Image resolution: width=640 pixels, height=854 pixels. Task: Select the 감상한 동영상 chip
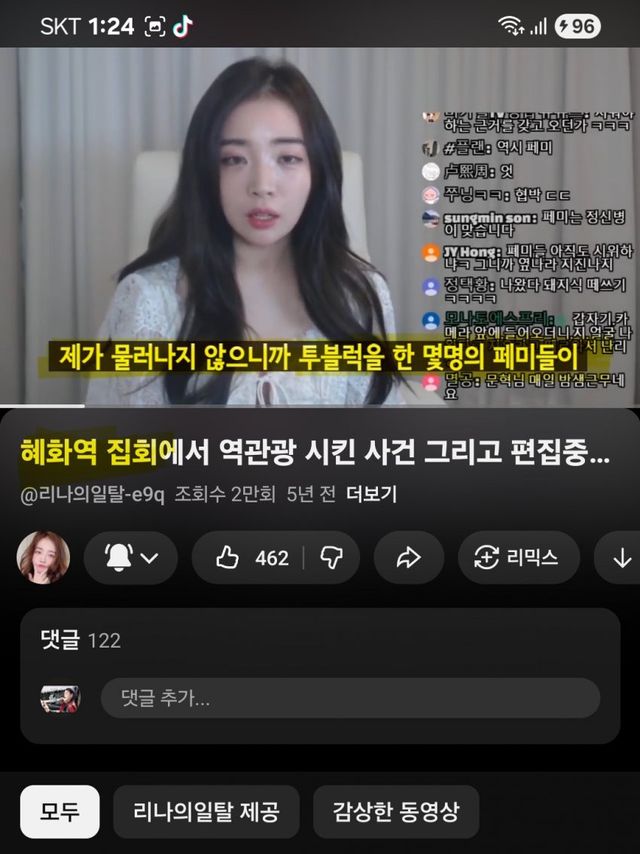[396, 811]
